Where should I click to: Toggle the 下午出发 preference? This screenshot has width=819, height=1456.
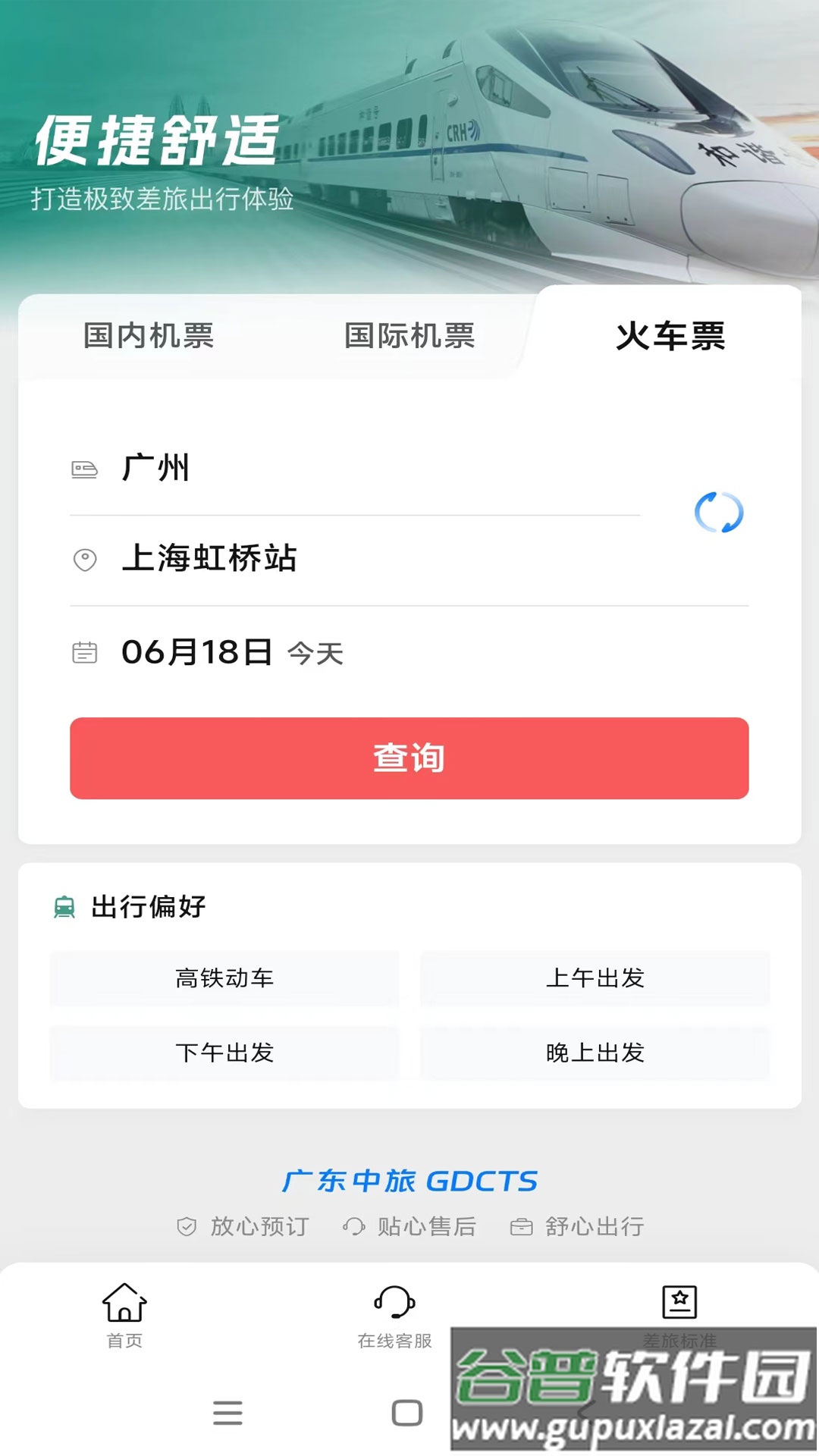222,1053
